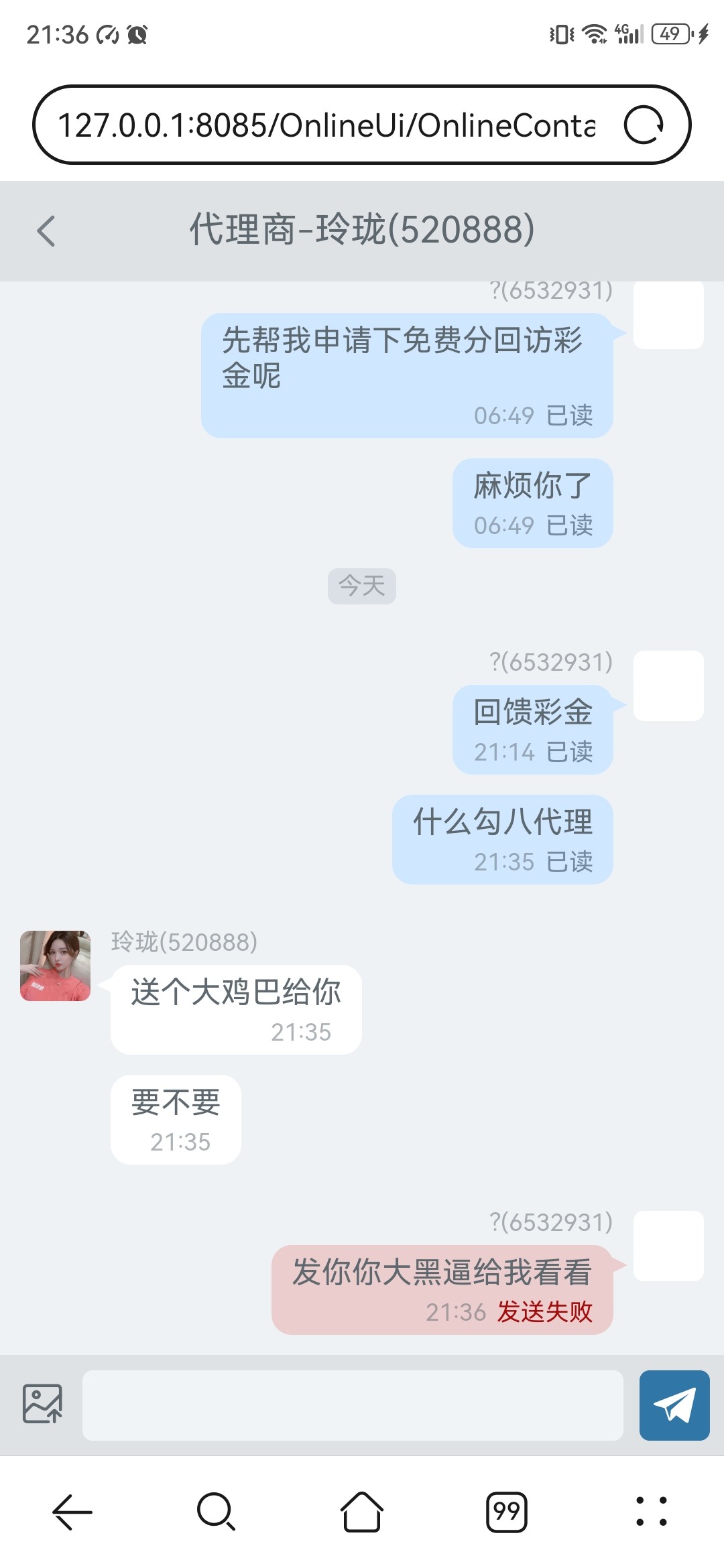This screenshot has width=724, height=1568.
Task: Open browser search in bottom bar
Action: [217, 1512]
